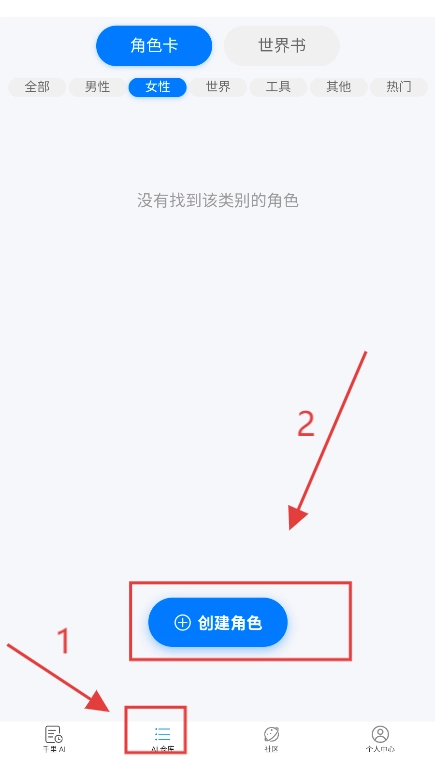Switch to the 角色卡 tab
Image resolution: width=435 pixels, height=758 pixels.
click(x=154, y=45)
